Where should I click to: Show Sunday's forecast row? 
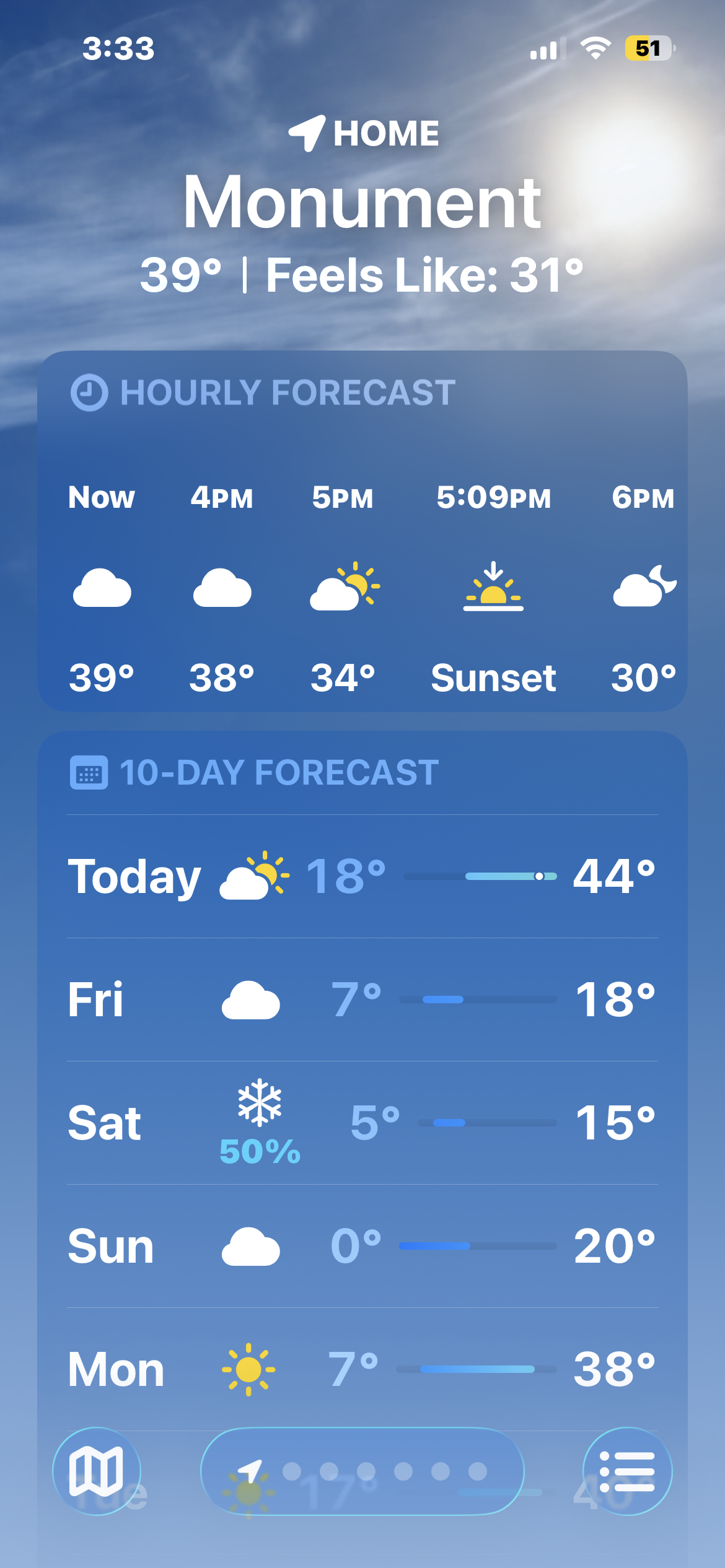(x=362, y=1246)
